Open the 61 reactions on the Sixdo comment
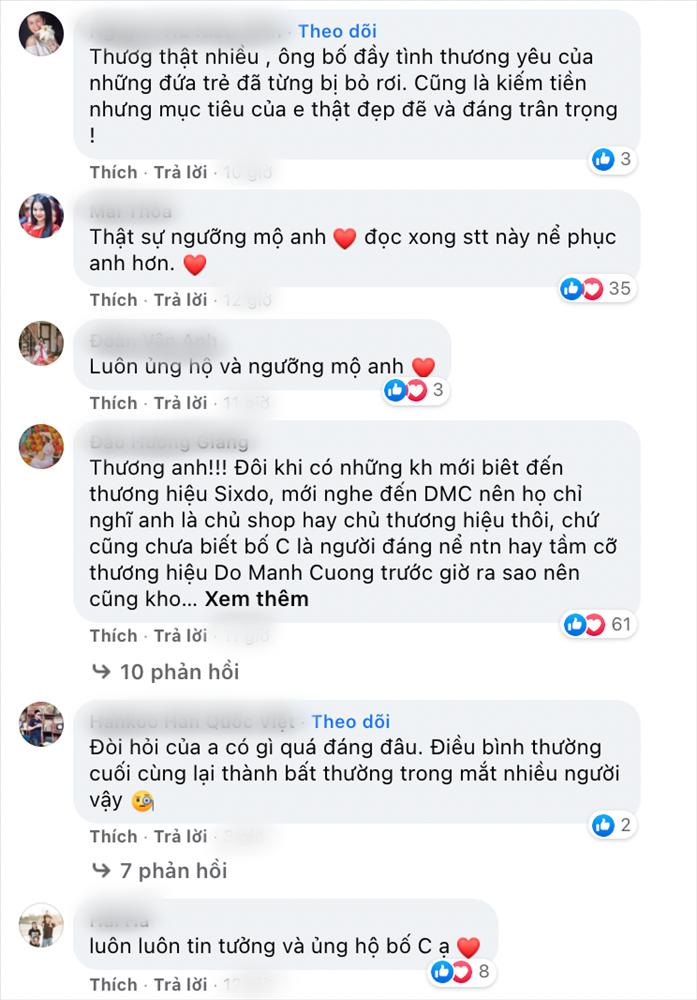Screen dimensions: 697x1000 coord(599,625)
